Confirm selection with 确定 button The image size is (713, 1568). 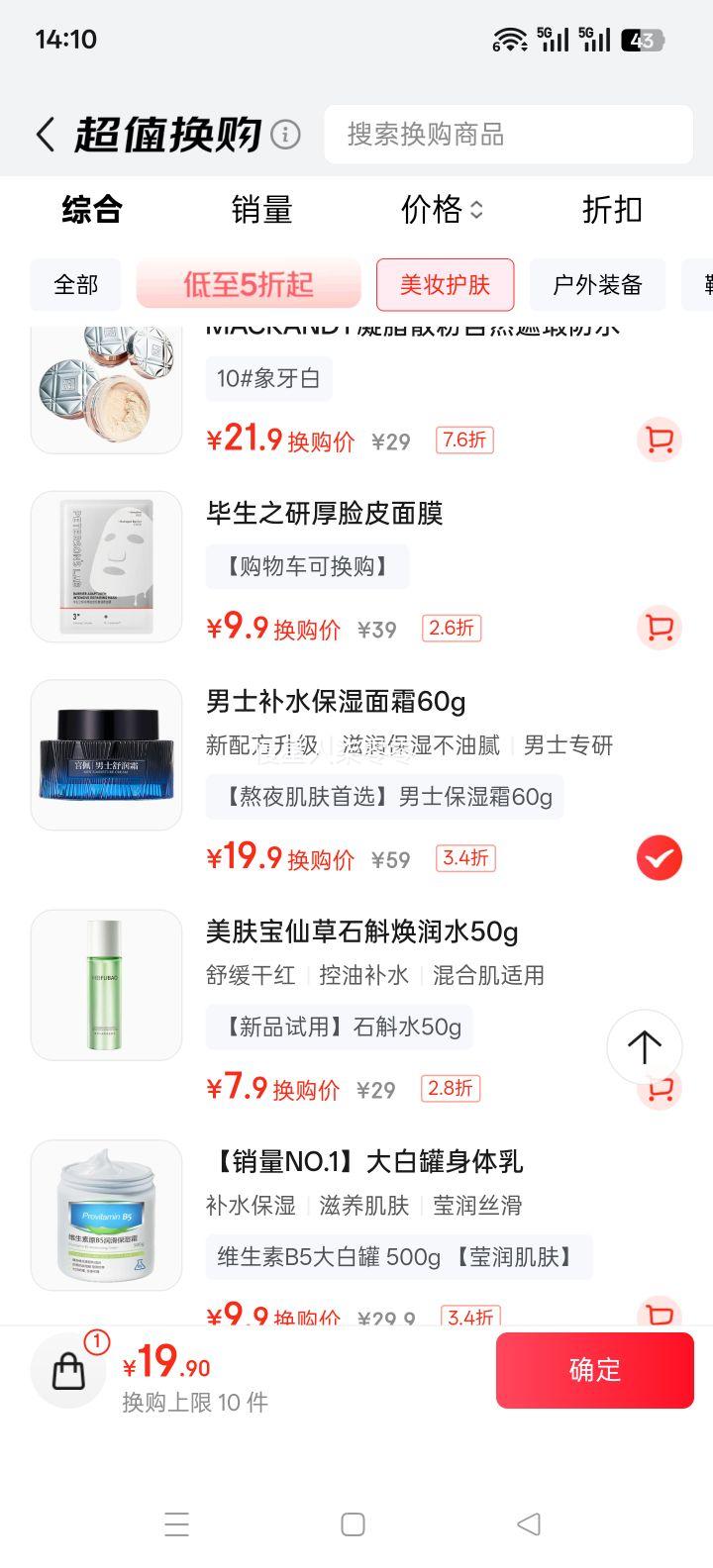click(594, 1370)
